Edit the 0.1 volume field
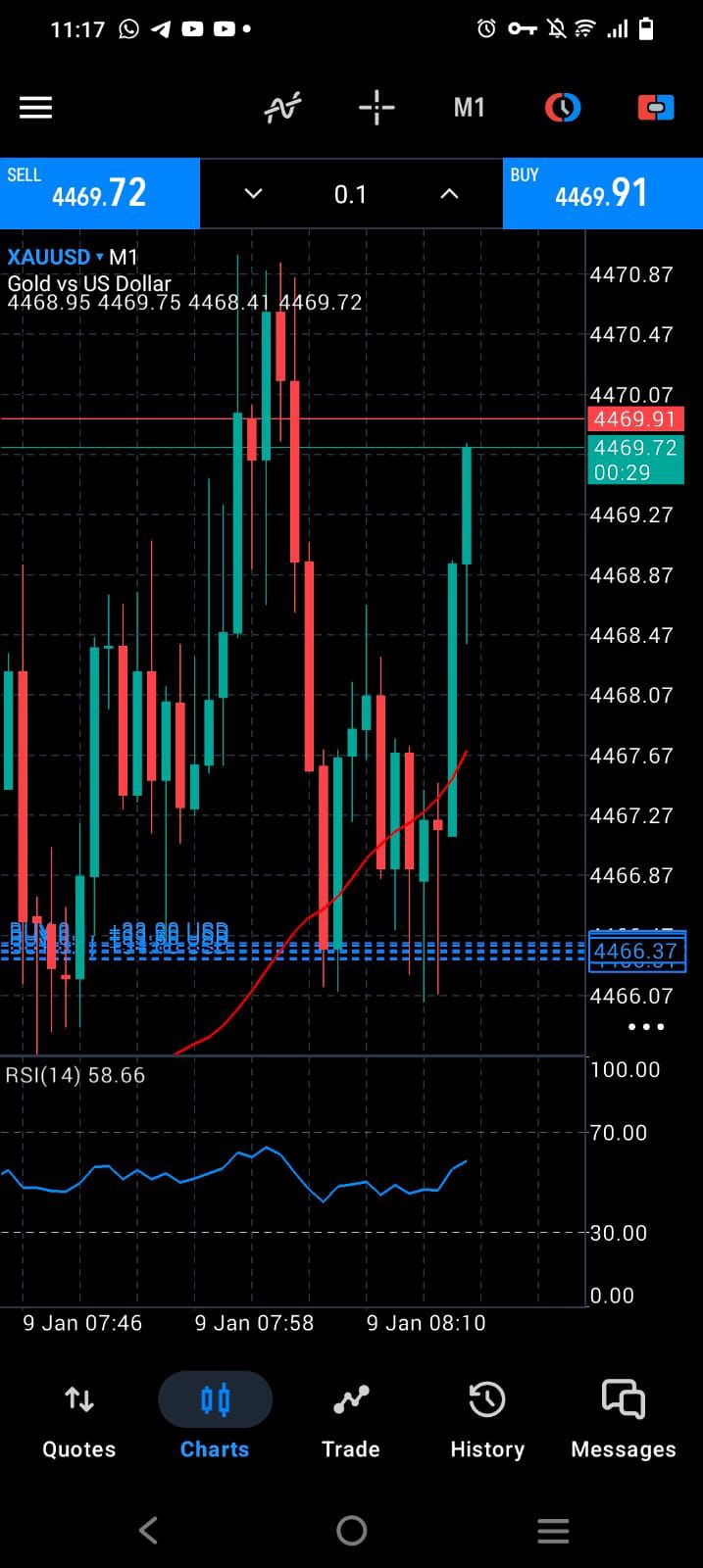This screenshot has width=703, height=1568. coord(350,194)
